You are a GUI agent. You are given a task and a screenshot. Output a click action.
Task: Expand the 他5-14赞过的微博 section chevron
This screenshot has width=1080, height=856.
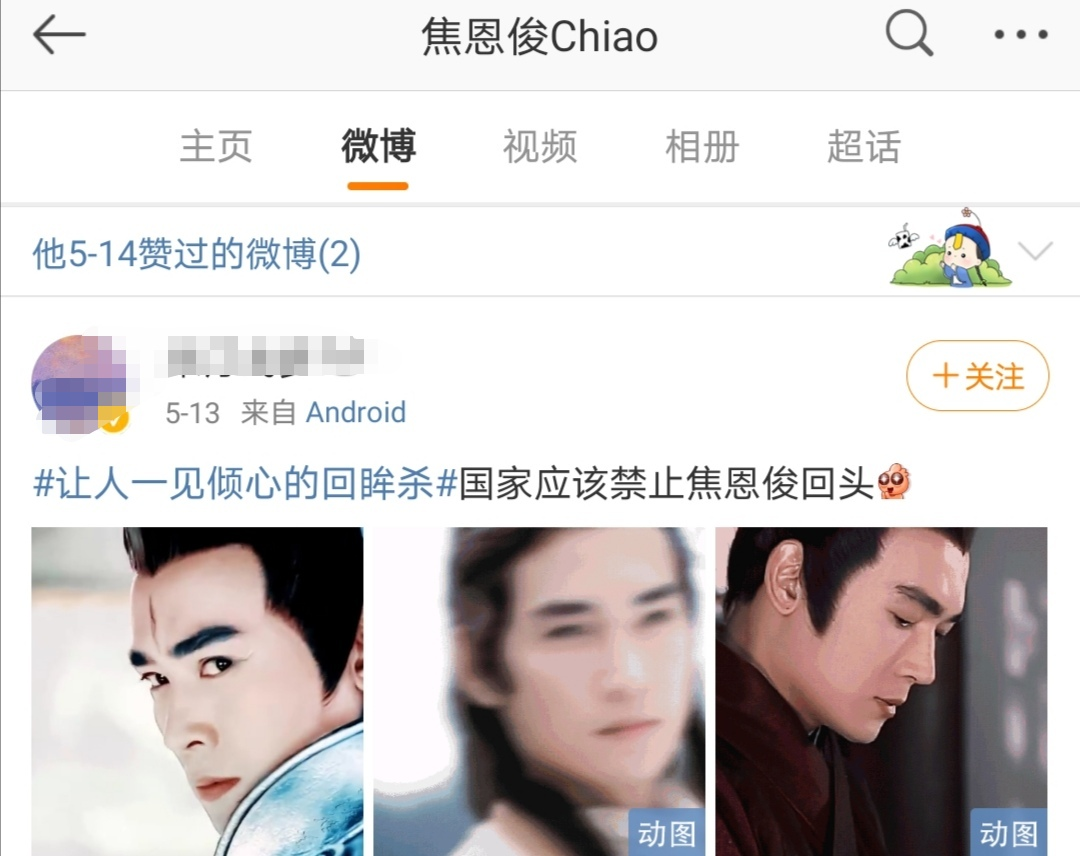[1035, 251]
